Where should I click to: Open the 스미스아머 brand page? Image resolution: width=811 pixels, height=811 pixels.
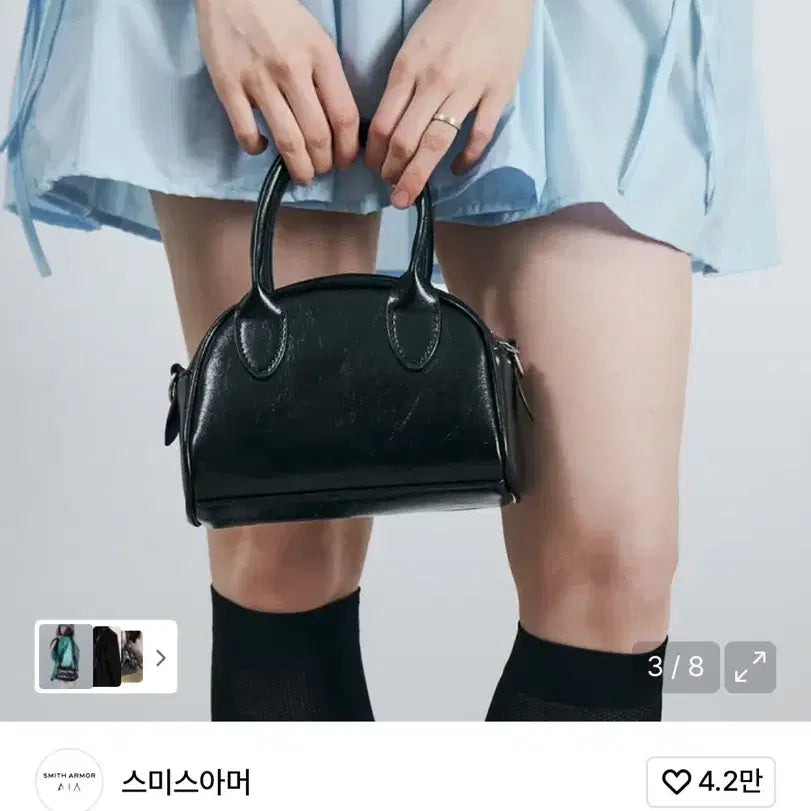(187, 781)
